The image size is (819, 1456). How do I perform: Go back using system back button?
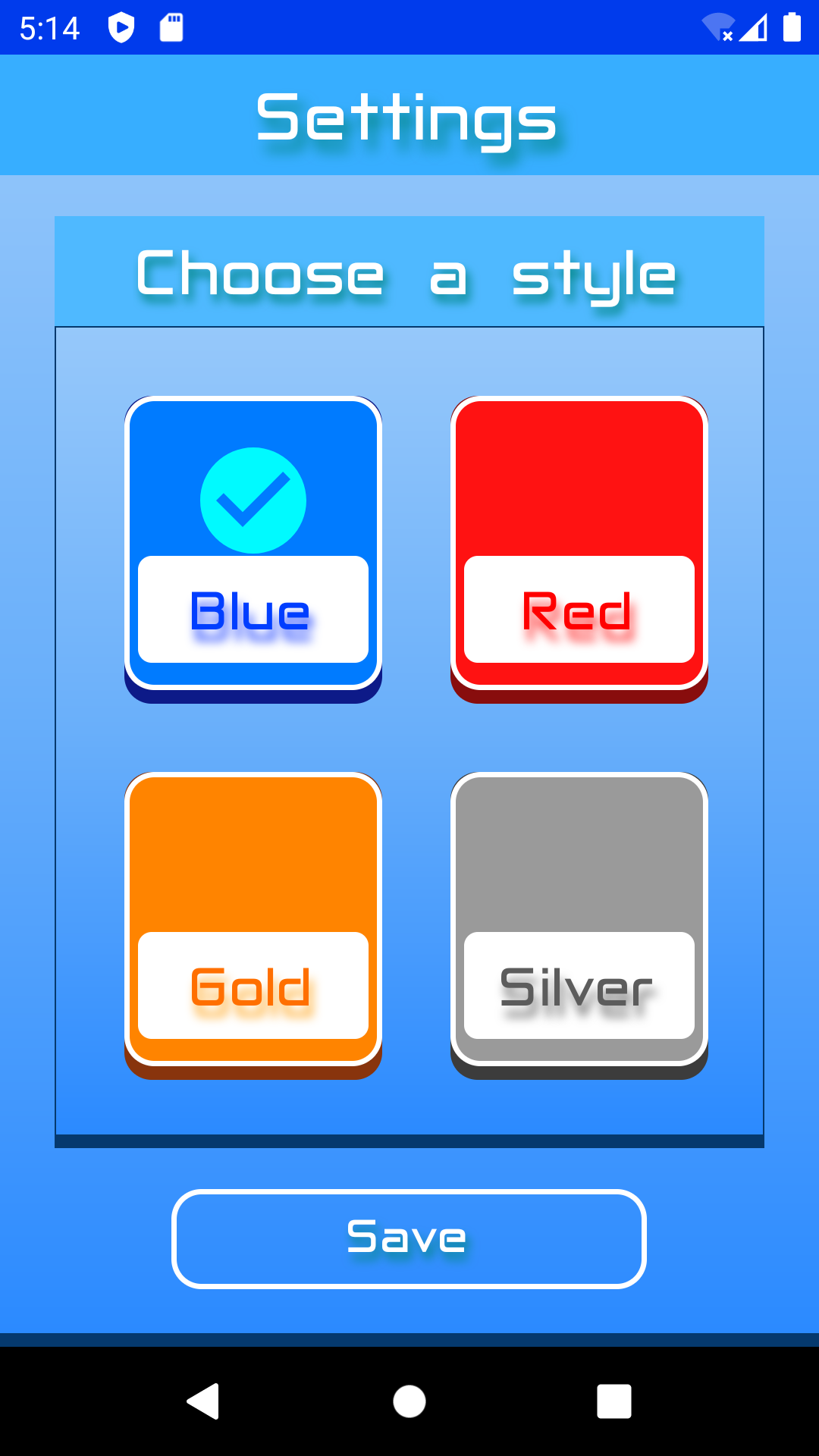(x=203, y=1401)
